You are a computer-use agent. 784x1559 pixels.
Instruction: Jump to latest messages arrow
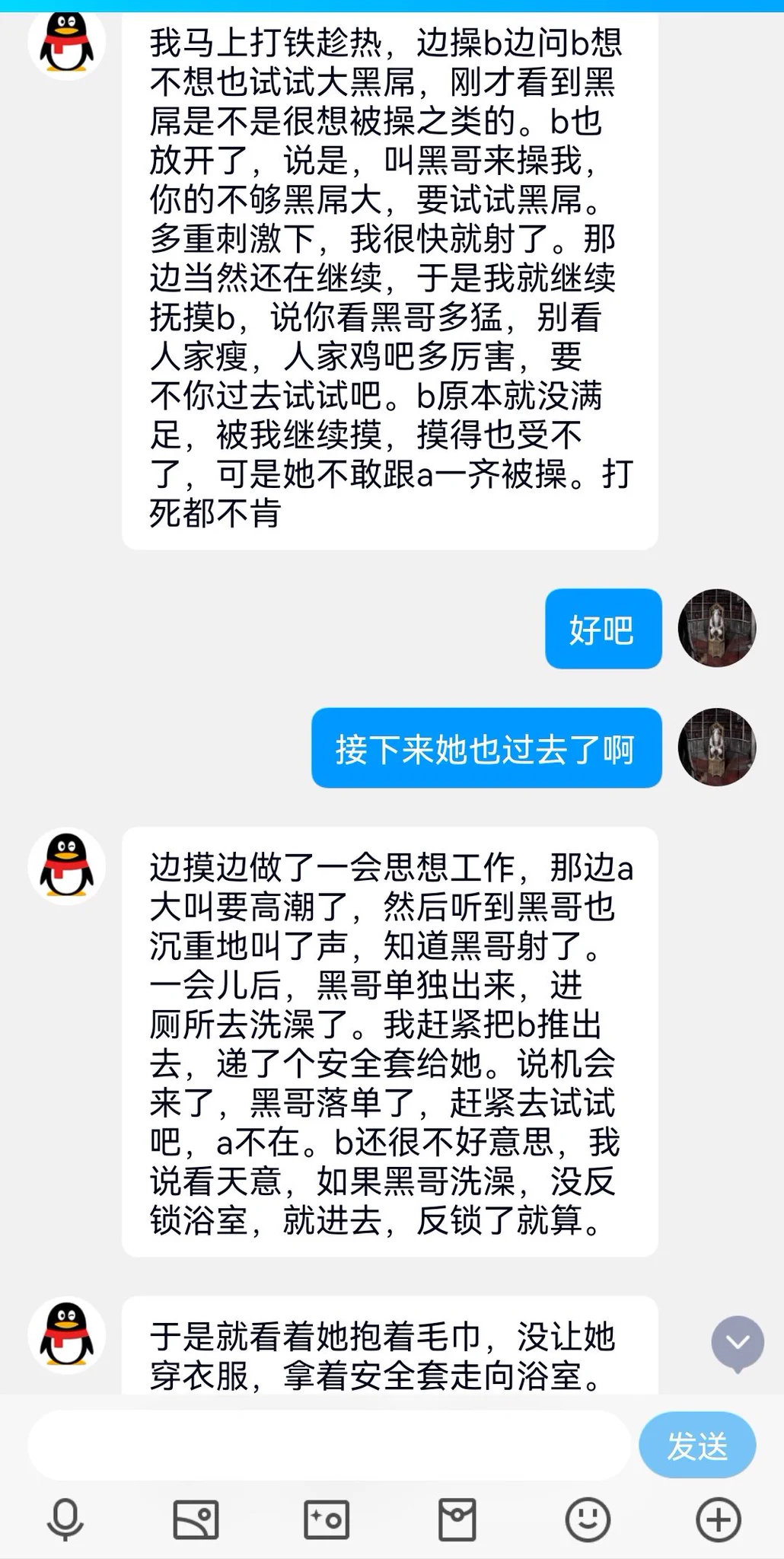click(x=737, y=1343)
